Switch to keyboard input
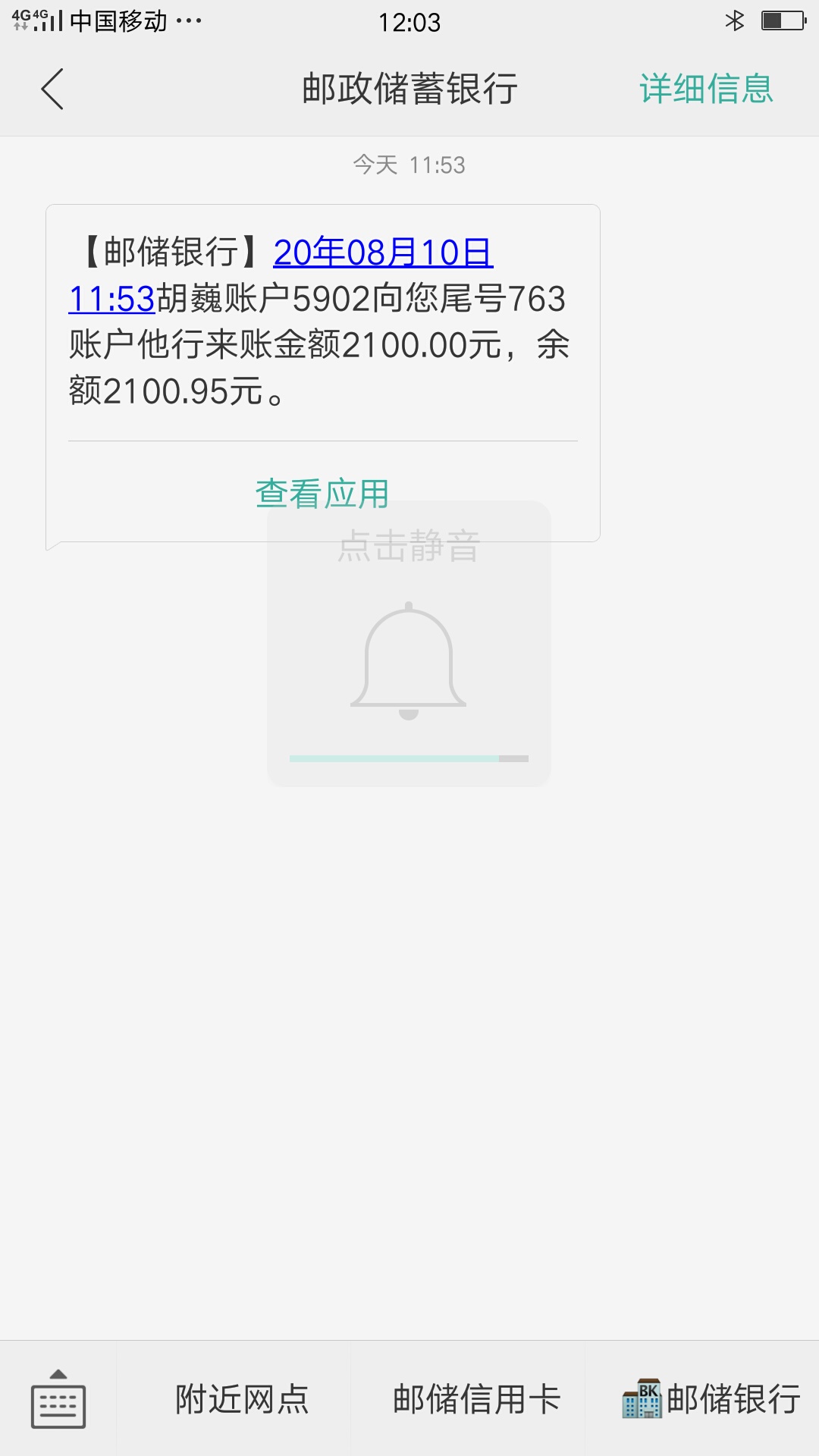This screenshot has height=1456, width=819. coord(58,1399)
